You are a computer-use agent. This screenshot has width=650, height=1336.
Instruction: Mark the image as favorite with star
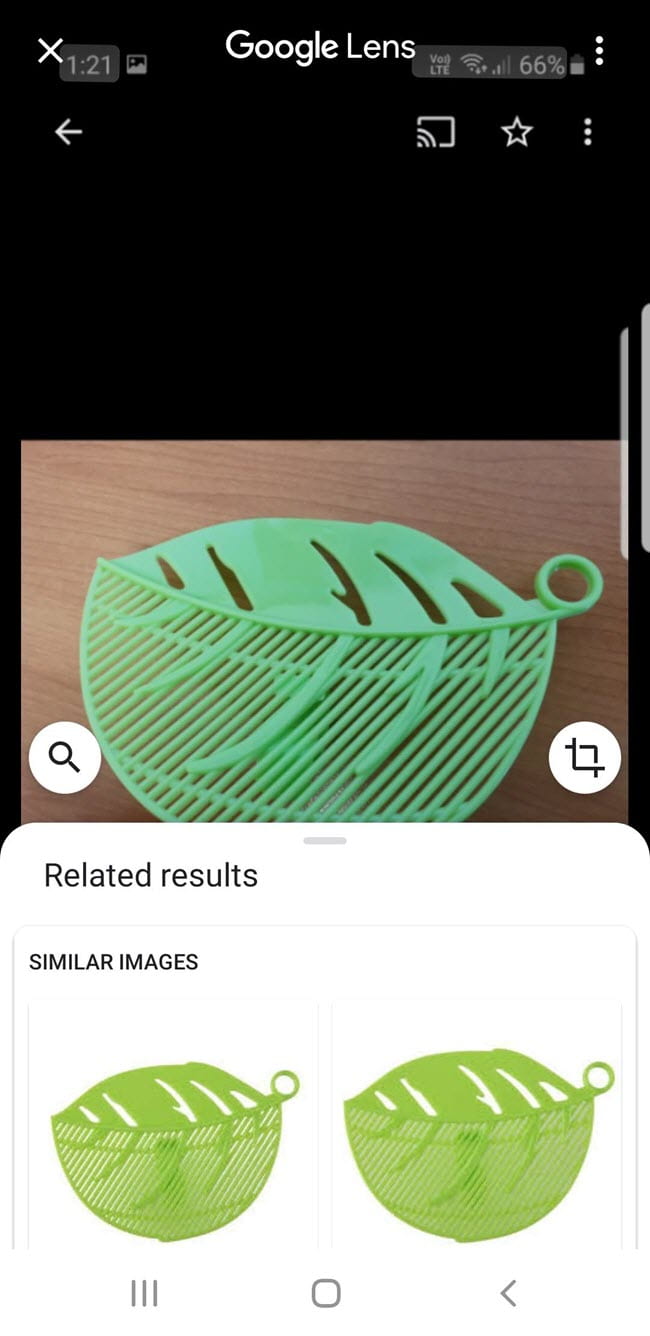click(x=516, y=132)
